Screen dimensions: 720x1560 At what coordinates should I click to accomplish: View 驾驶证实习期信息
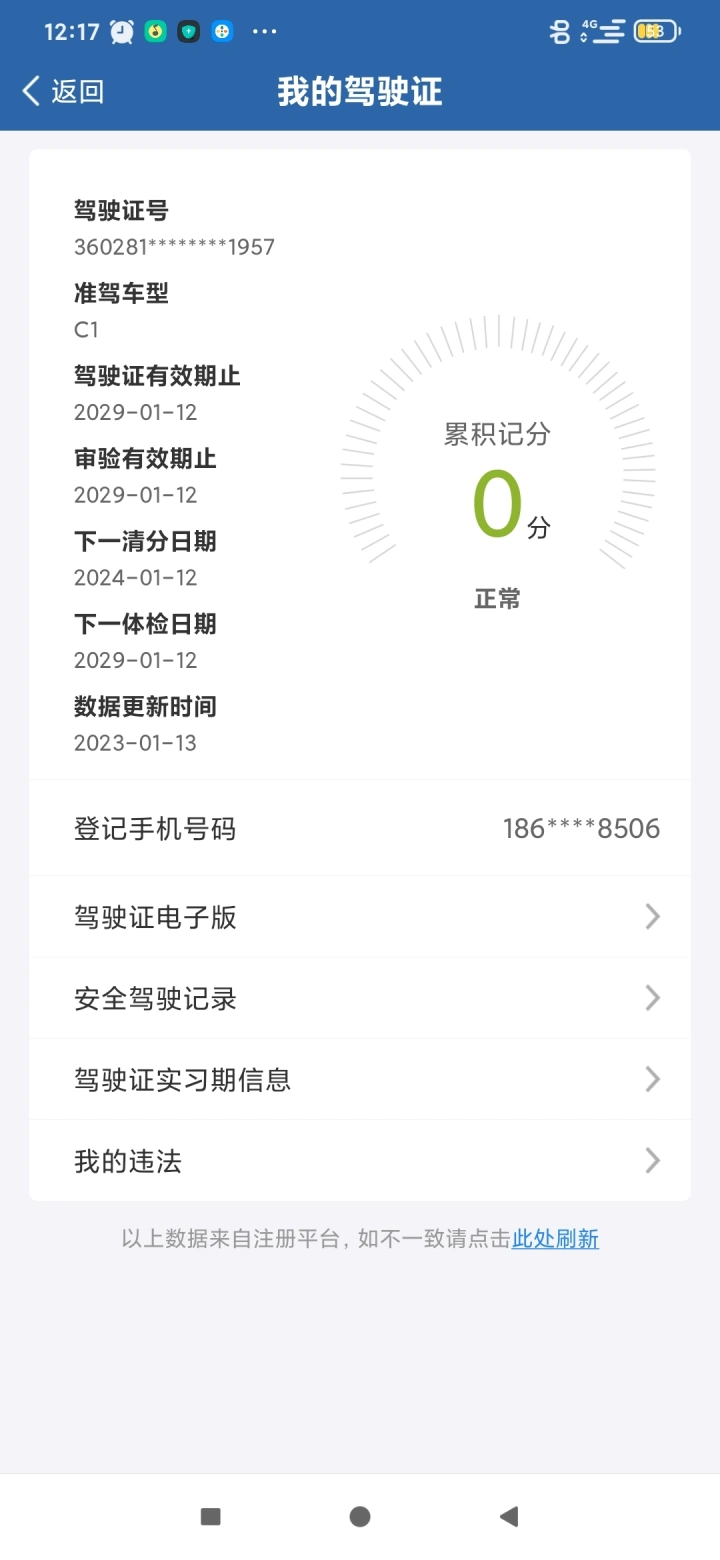360,1079
